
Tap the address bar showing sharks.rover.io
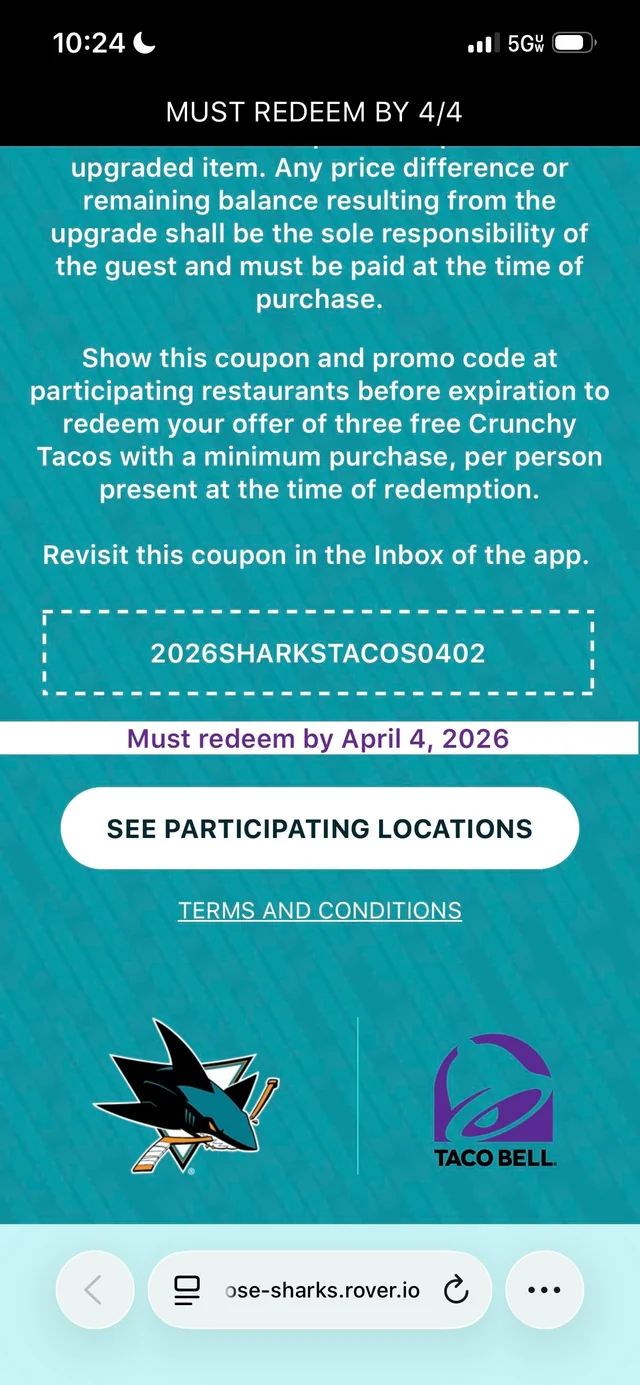322,1290
